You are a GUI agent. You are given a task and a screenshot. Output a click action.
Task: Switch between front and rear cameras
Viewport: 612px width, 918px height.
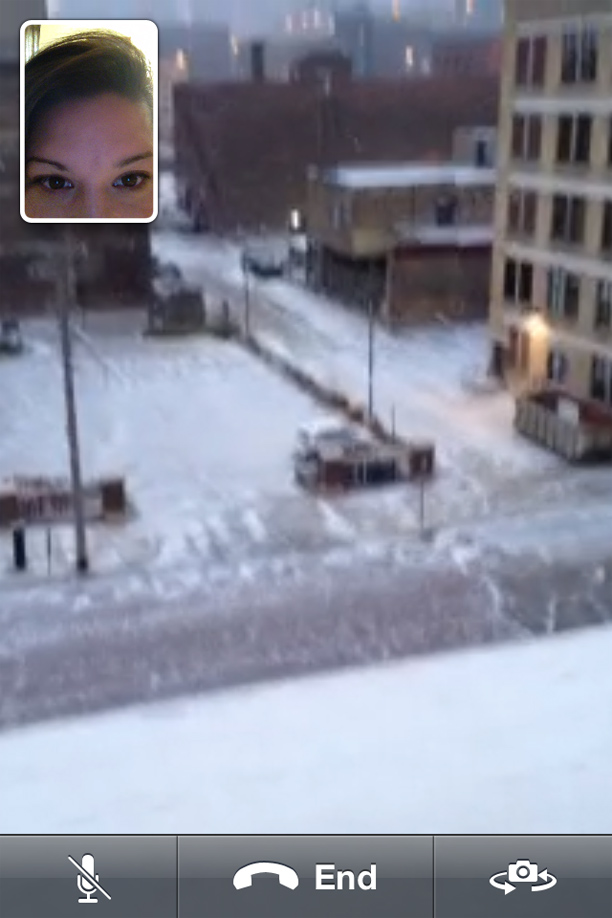(523, 877)
